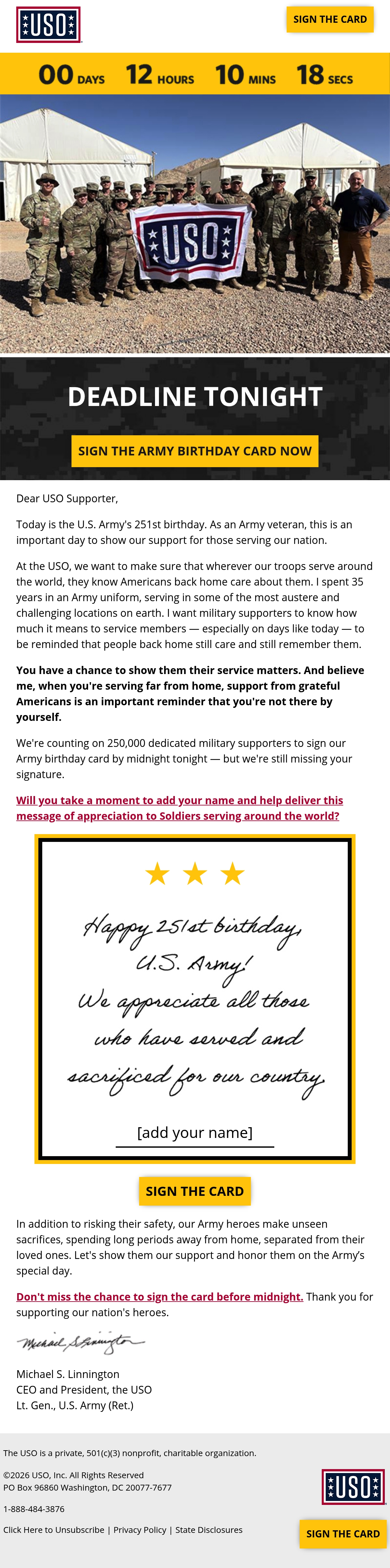Tap the Sign the Card button in the header

(330, 20)
